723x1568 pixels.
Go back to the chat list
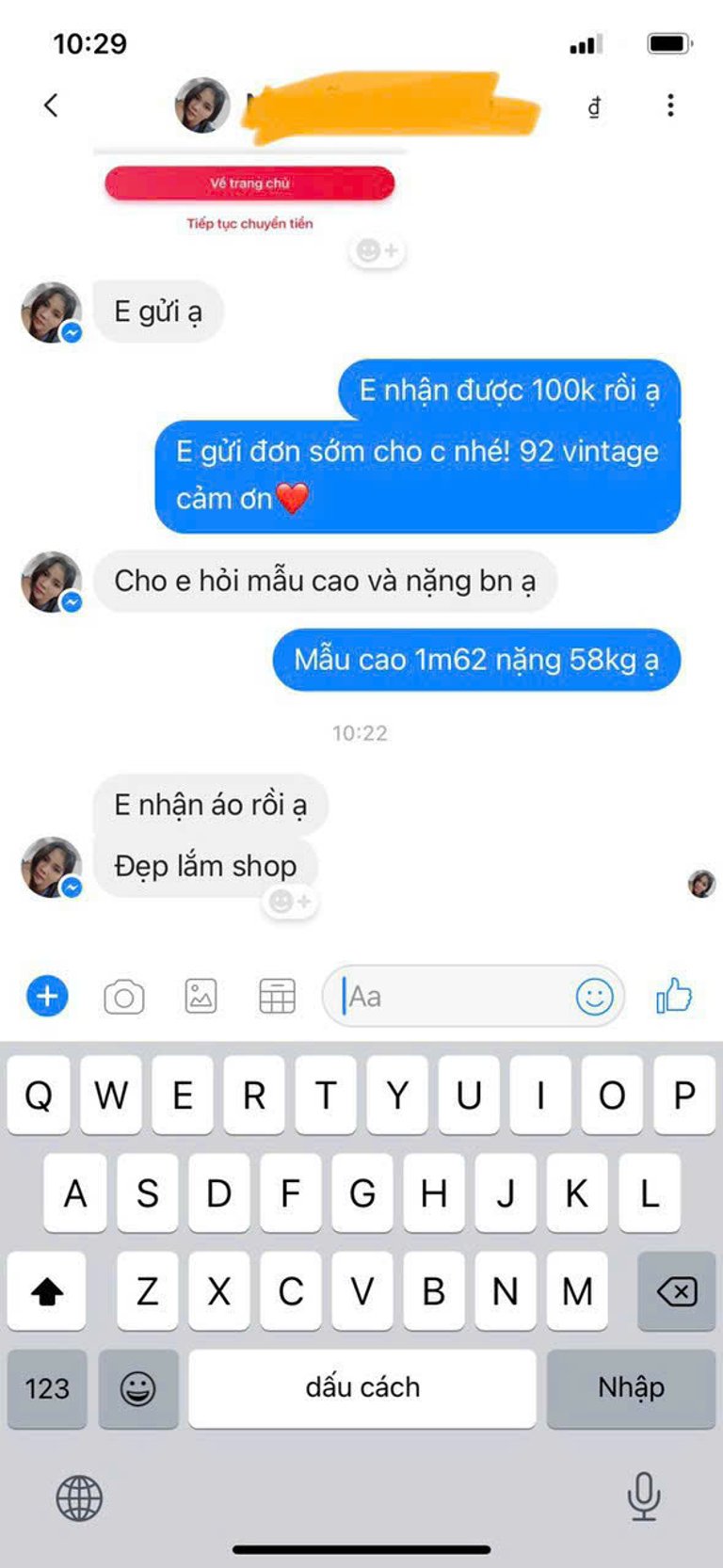pyautogui.click(x=52, y=105)
